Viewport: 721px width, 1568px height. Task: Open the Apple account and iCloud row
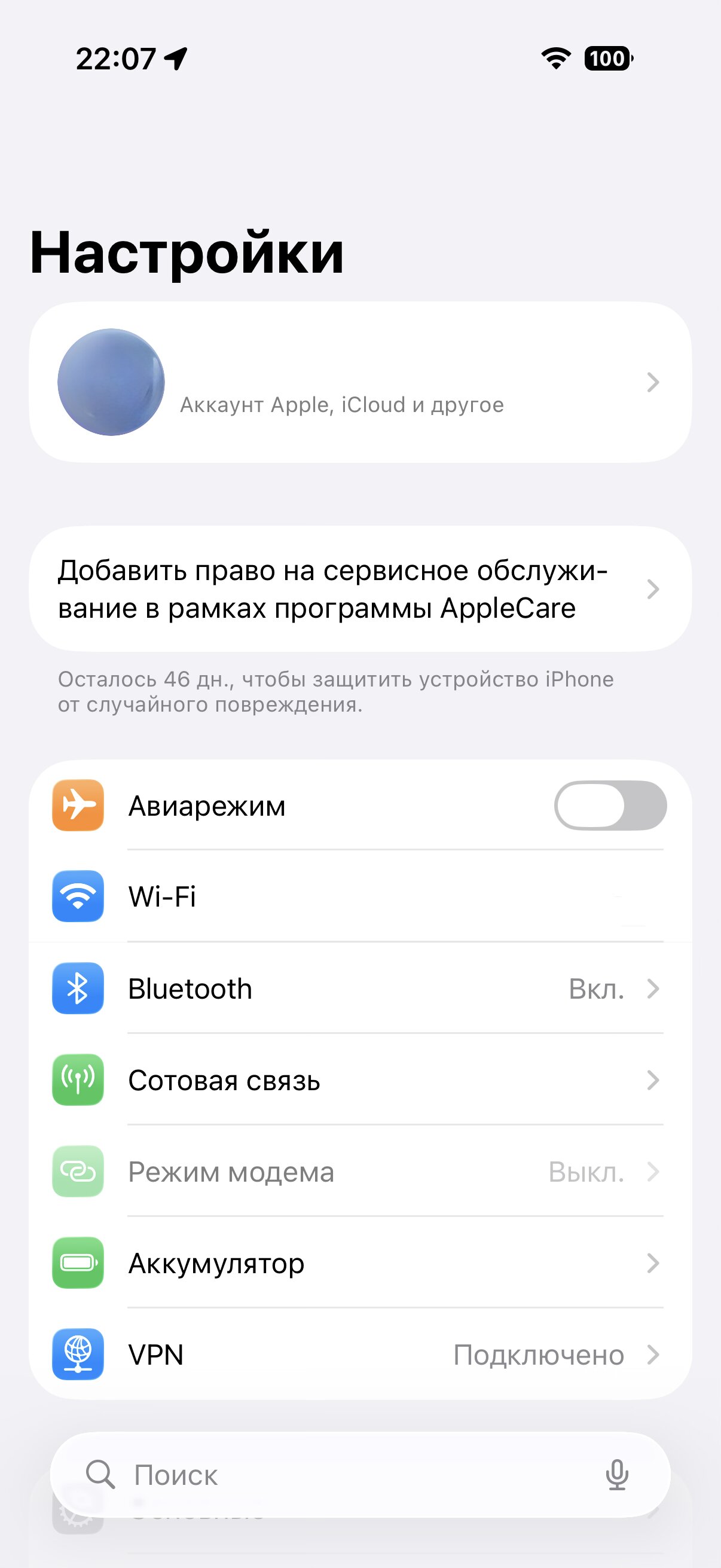(x=360, y=382)
